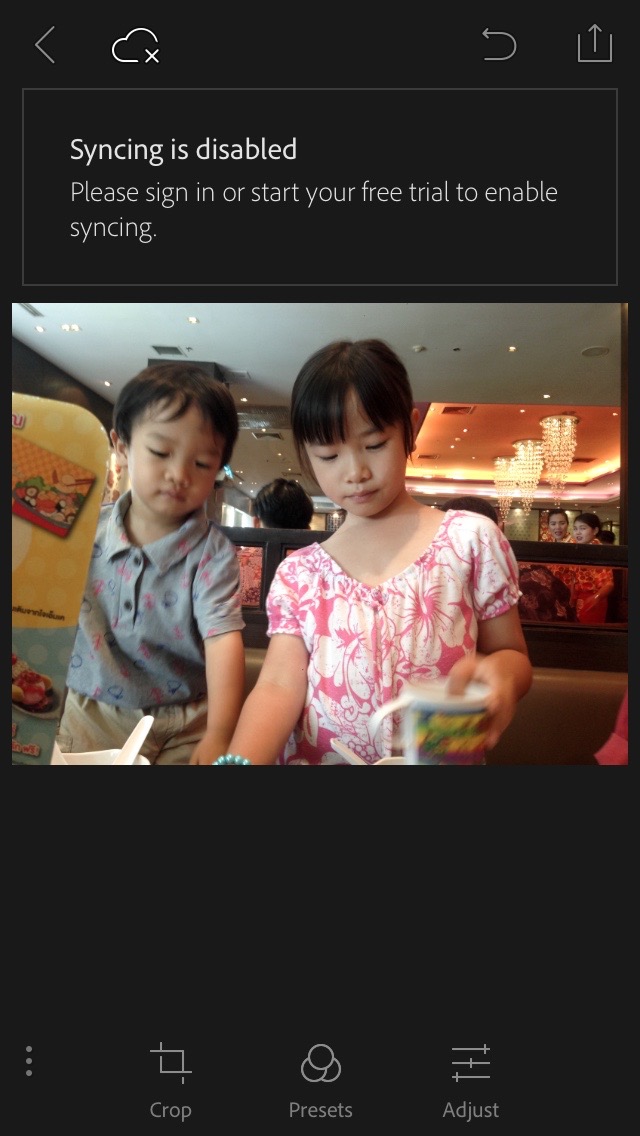This screenshot has width=640, height=1136.
Task: Open the cloud sync status icon
Action: [x=135, y=46]
